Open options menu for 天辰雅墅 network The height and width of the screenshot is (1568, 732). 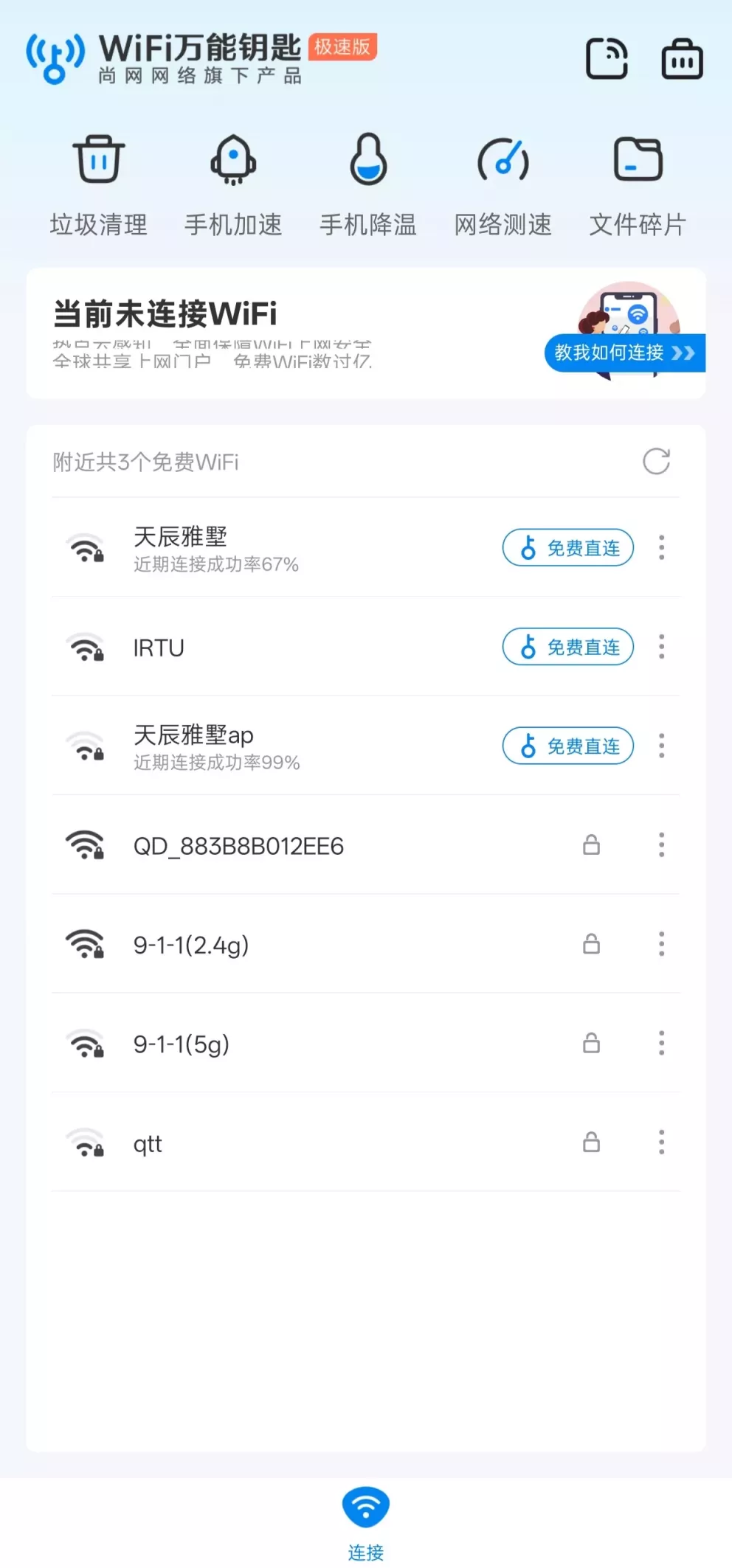point(661,548)
